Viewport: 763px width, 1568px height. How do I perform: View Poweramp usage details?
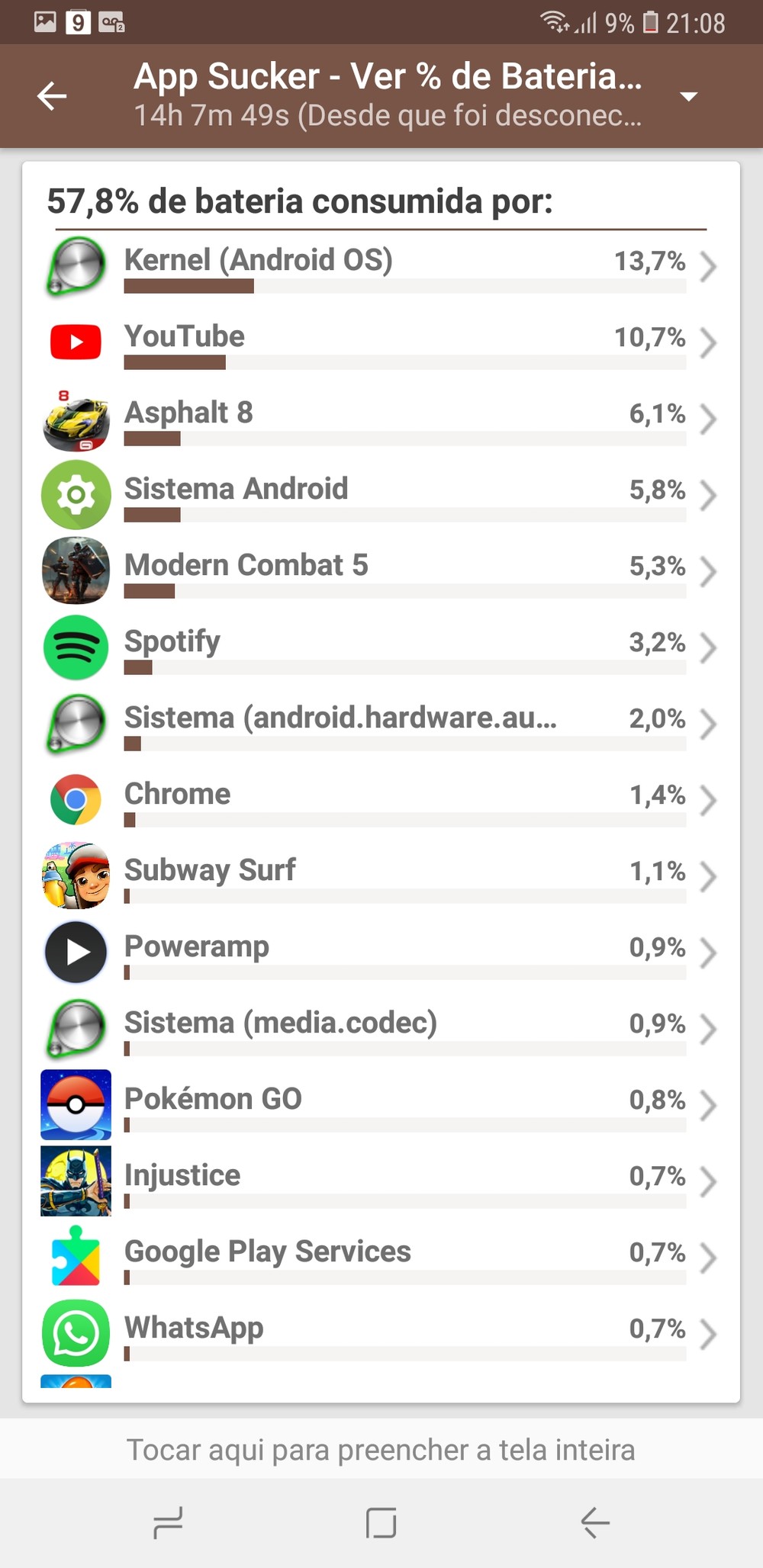[381, 952]
